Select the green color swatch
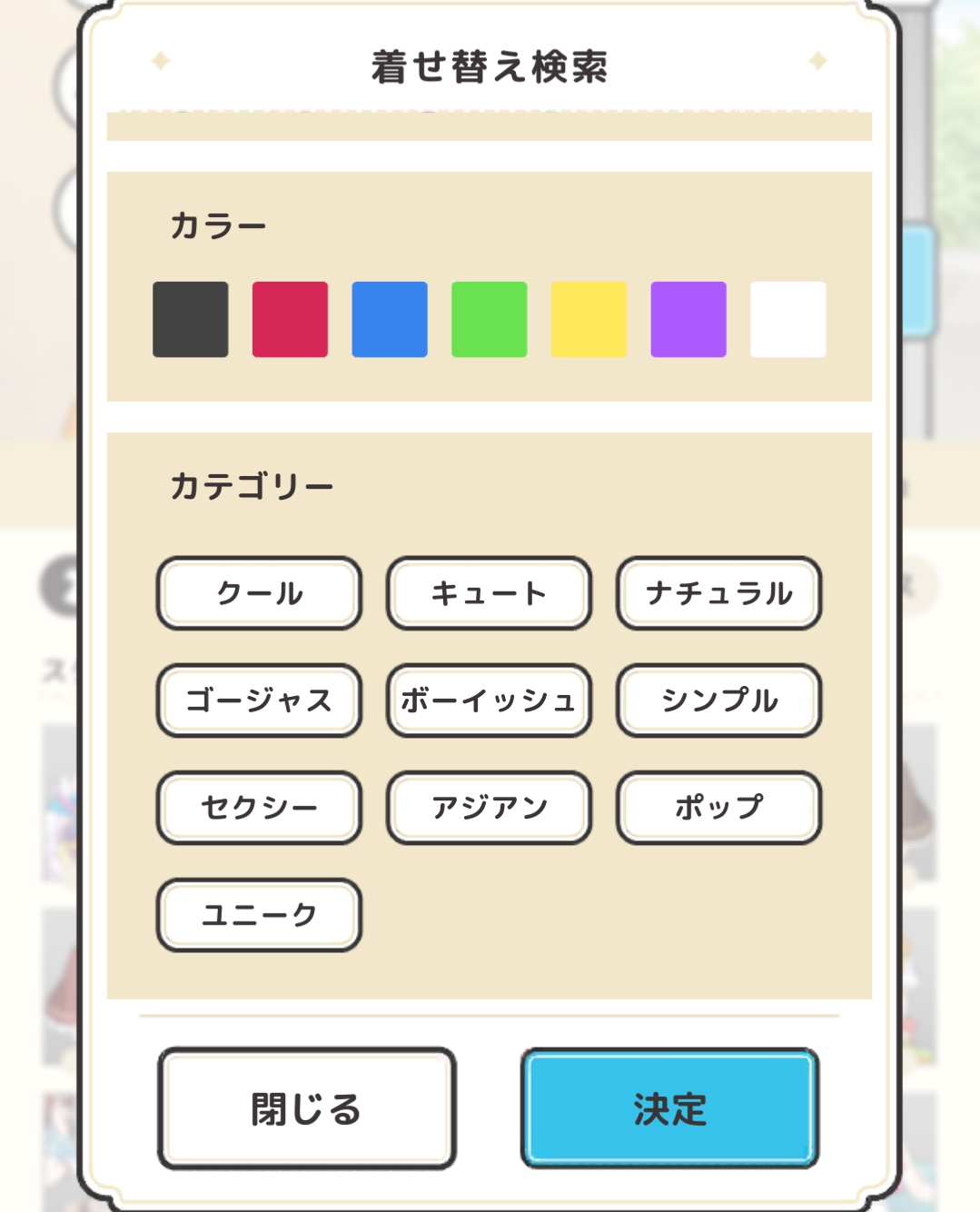The width and height of the screenshot is (980, 1212). (490, 319)
